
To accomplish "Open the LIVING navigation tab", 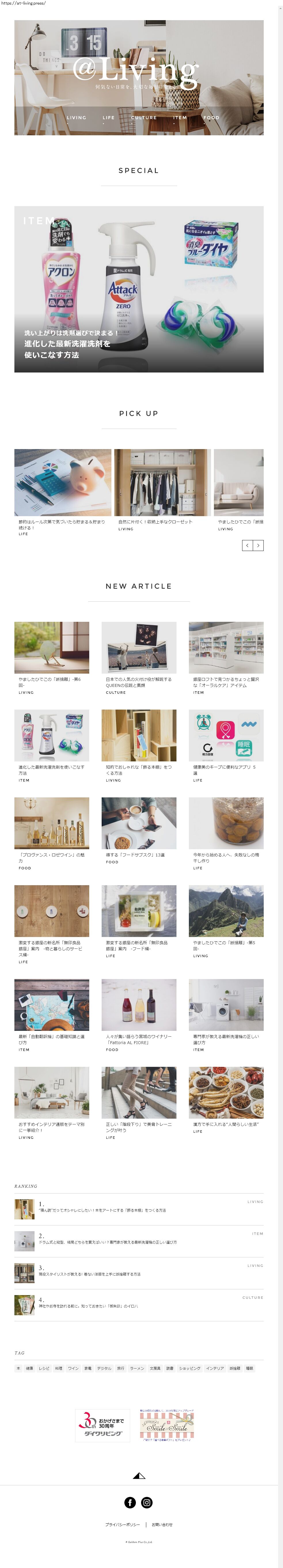I will coord(76,117).
